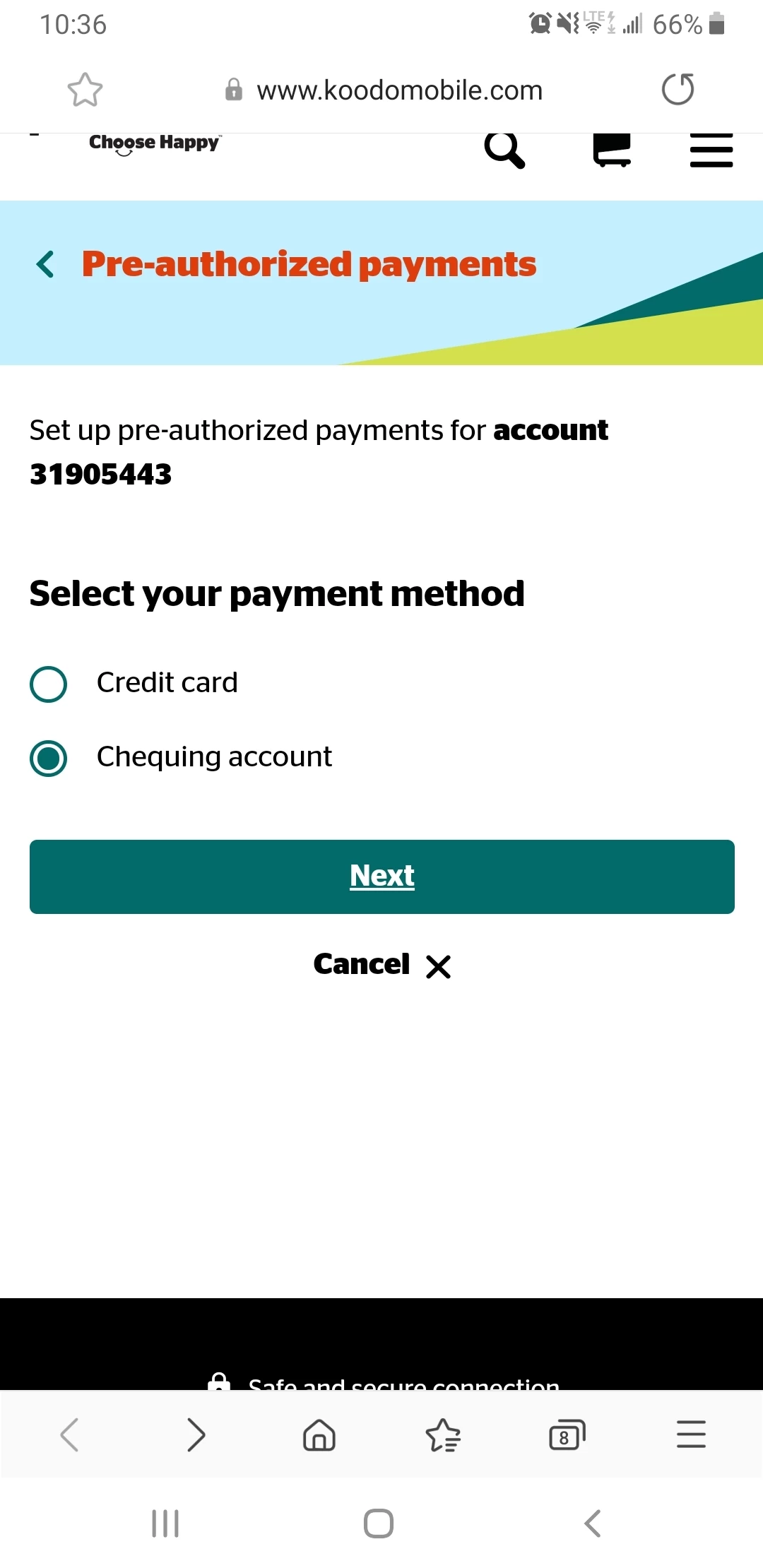The height and width of the screenshot is (1568, 763).
Task: Open the site hamburger menu
Action: tap(711, 150)
